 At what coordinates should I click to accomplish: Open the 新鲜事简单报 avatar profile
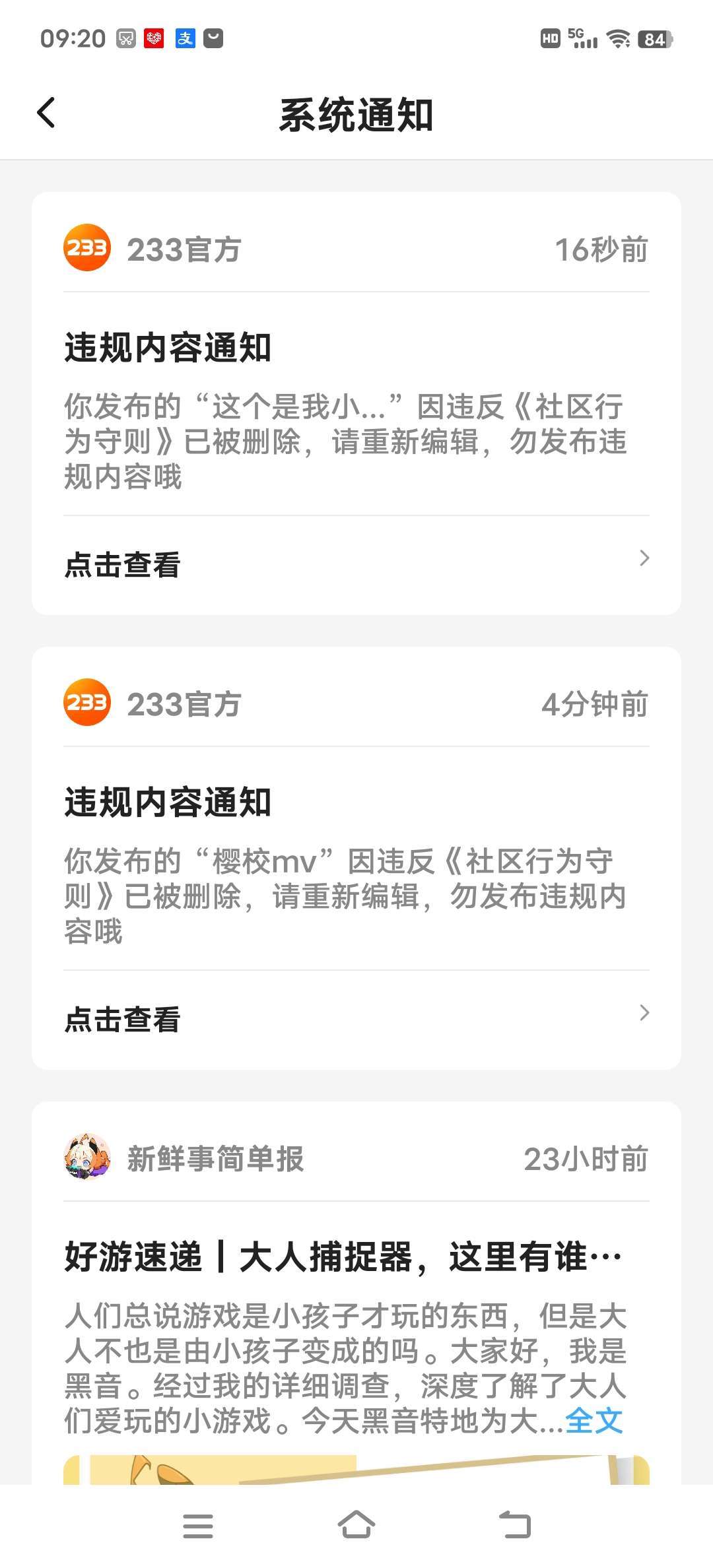tap(86, 1158)
